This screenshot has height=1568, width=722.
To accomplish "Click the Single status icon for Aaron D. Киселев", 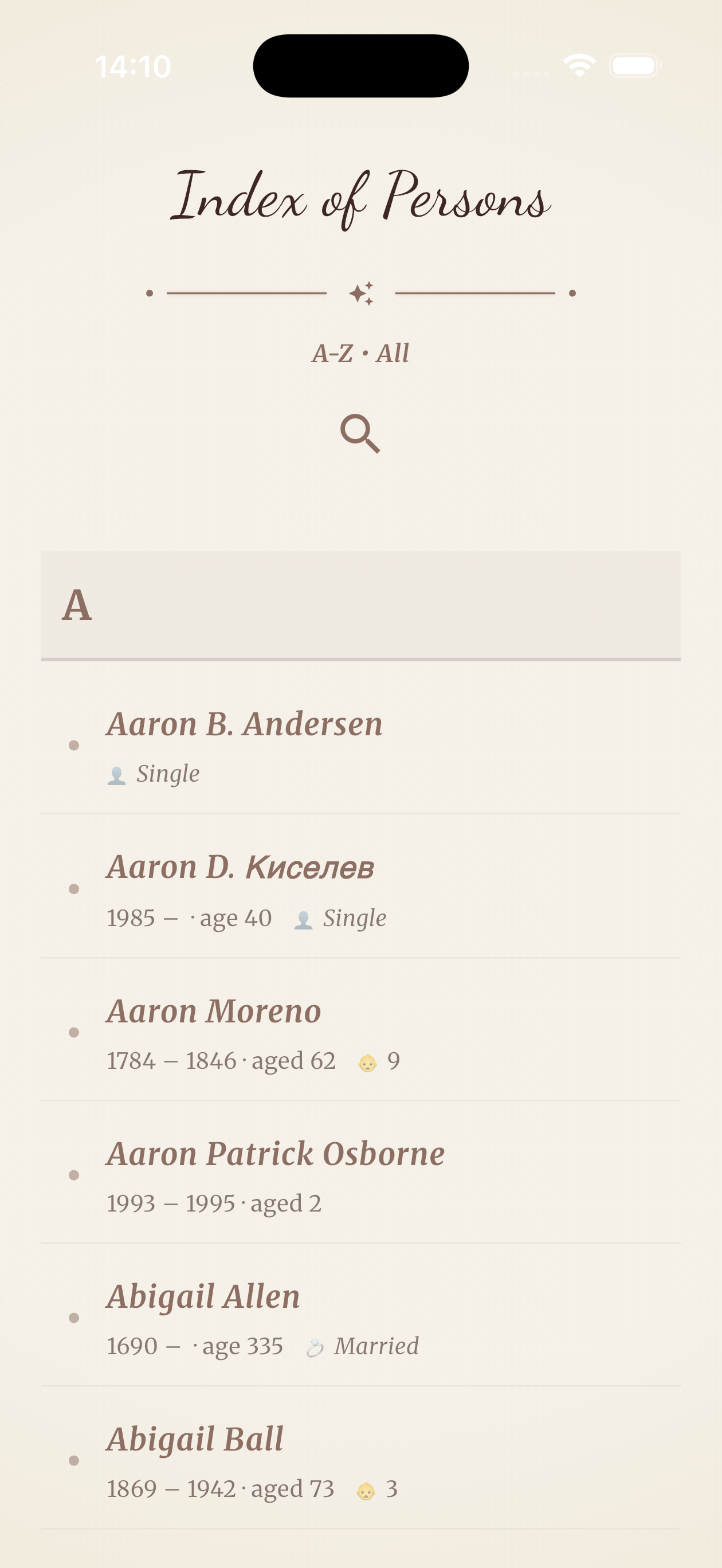I will (304, 917).
